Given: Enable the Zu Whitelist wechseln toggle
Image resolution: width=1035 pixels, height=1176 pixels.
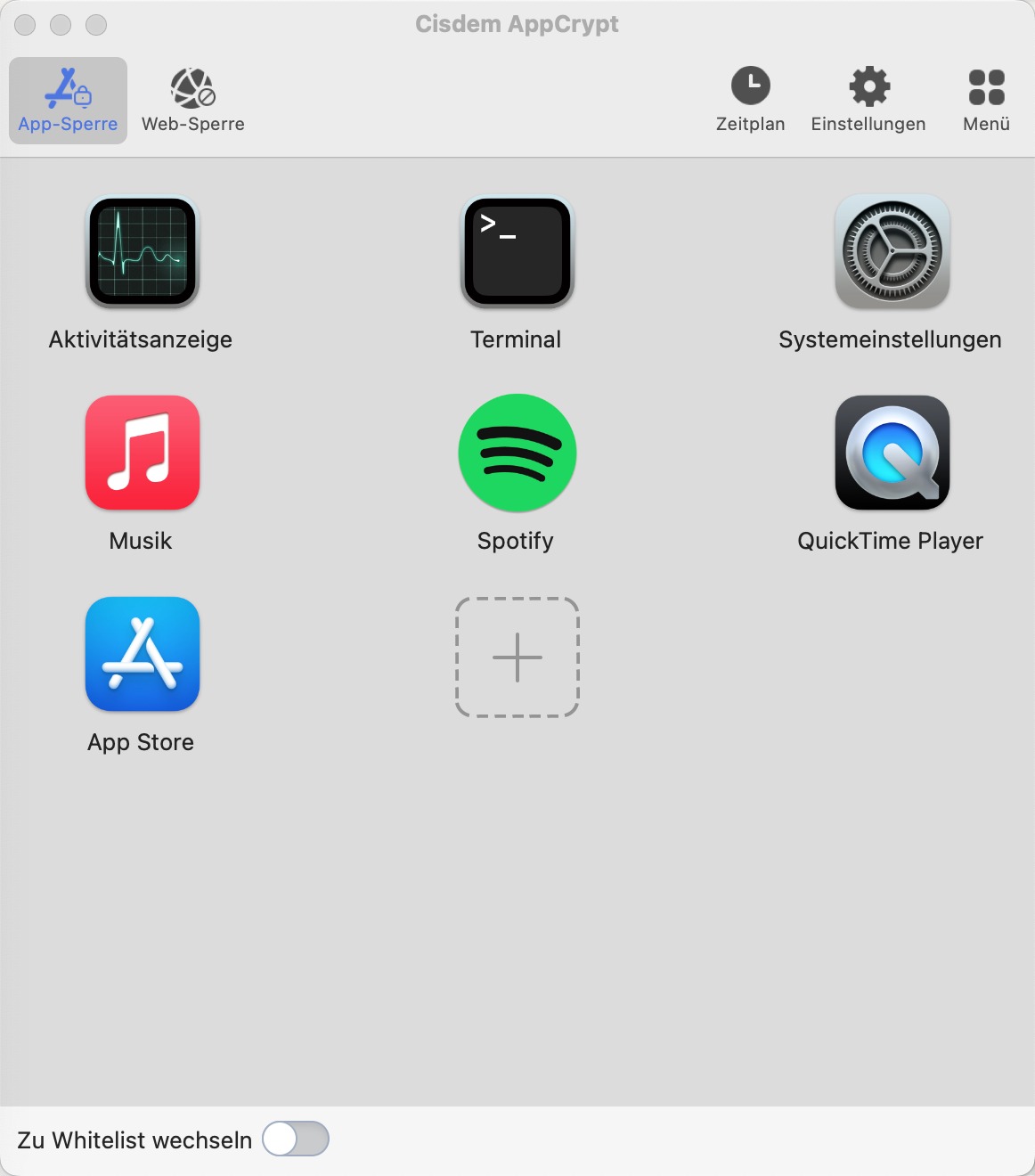Looking at the screenshot, I should pos(296,1139).
